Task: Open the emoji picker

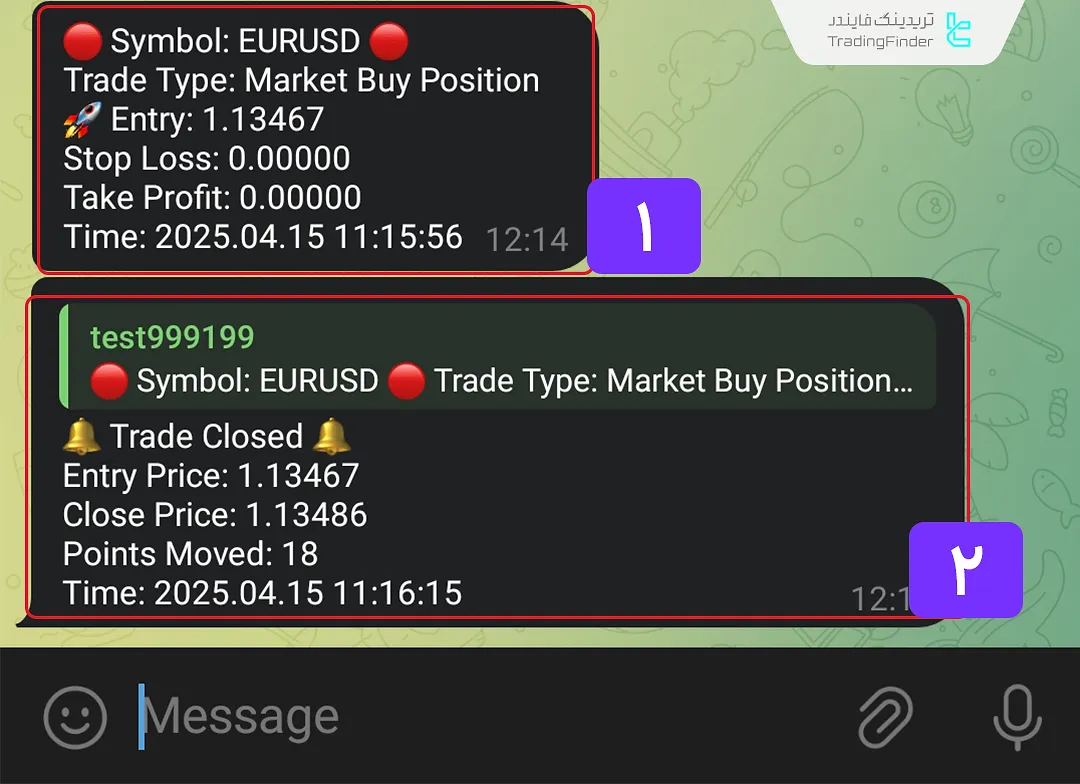Action: click(x=75, y=717)
